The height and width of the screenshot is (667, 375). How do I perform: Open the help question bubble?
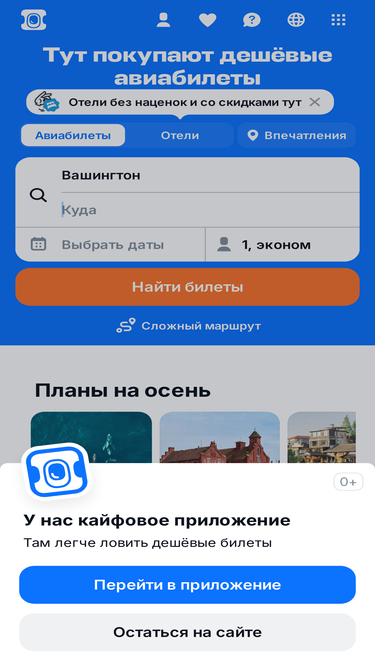(x=252, y=20)
